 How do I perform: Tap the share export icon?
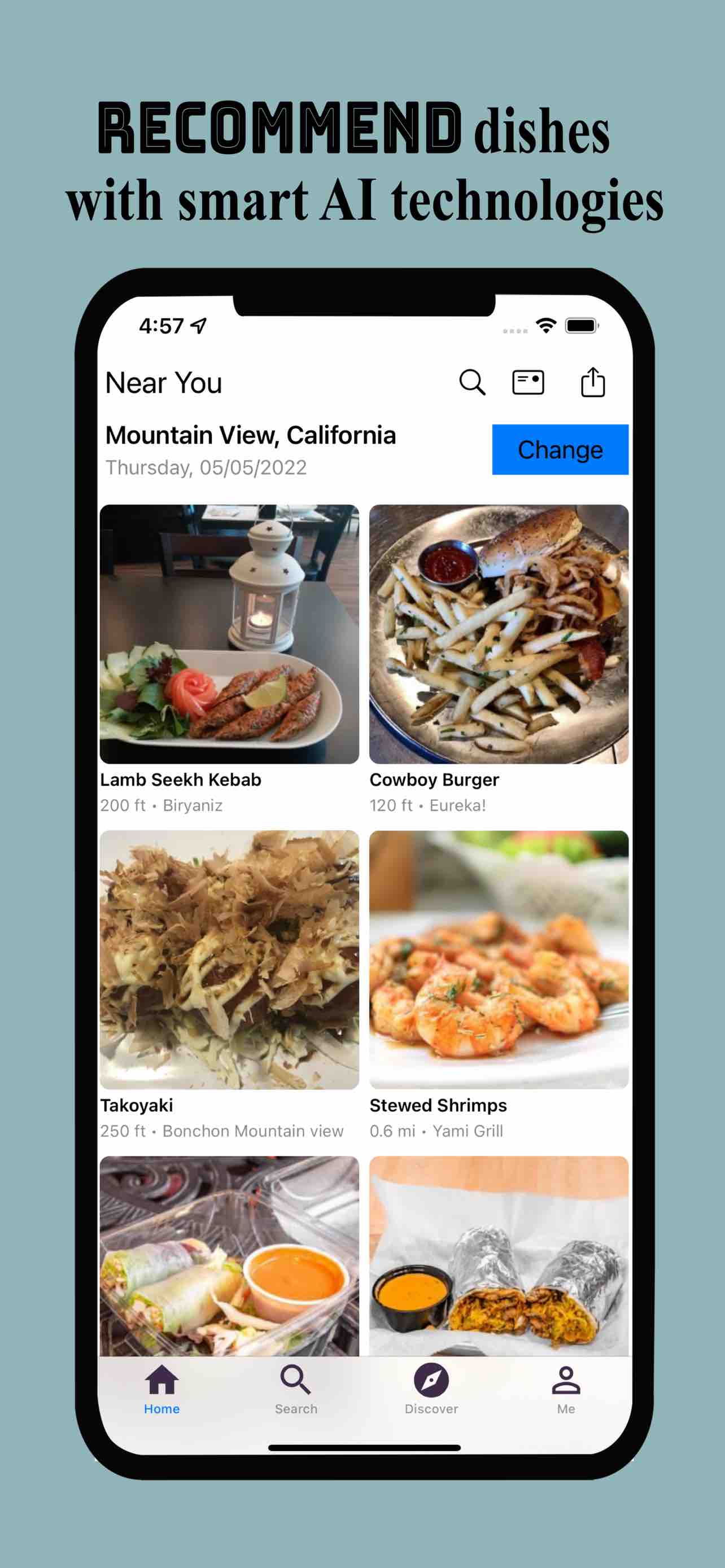[593, 382]
